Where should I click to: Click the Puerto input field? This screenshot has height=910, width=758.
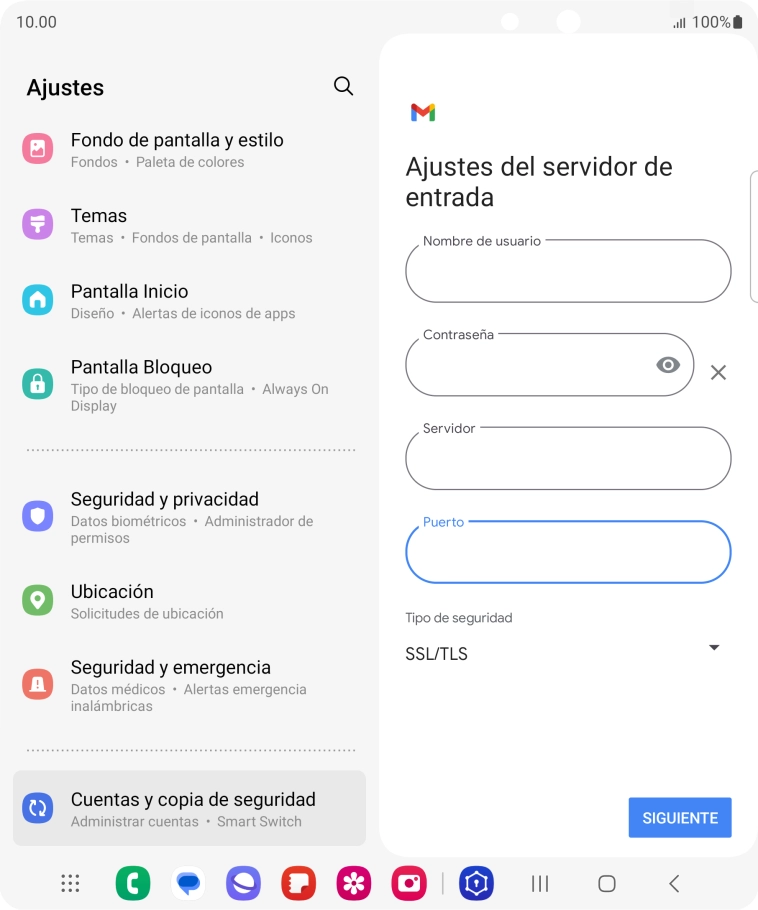coord(567,551)
